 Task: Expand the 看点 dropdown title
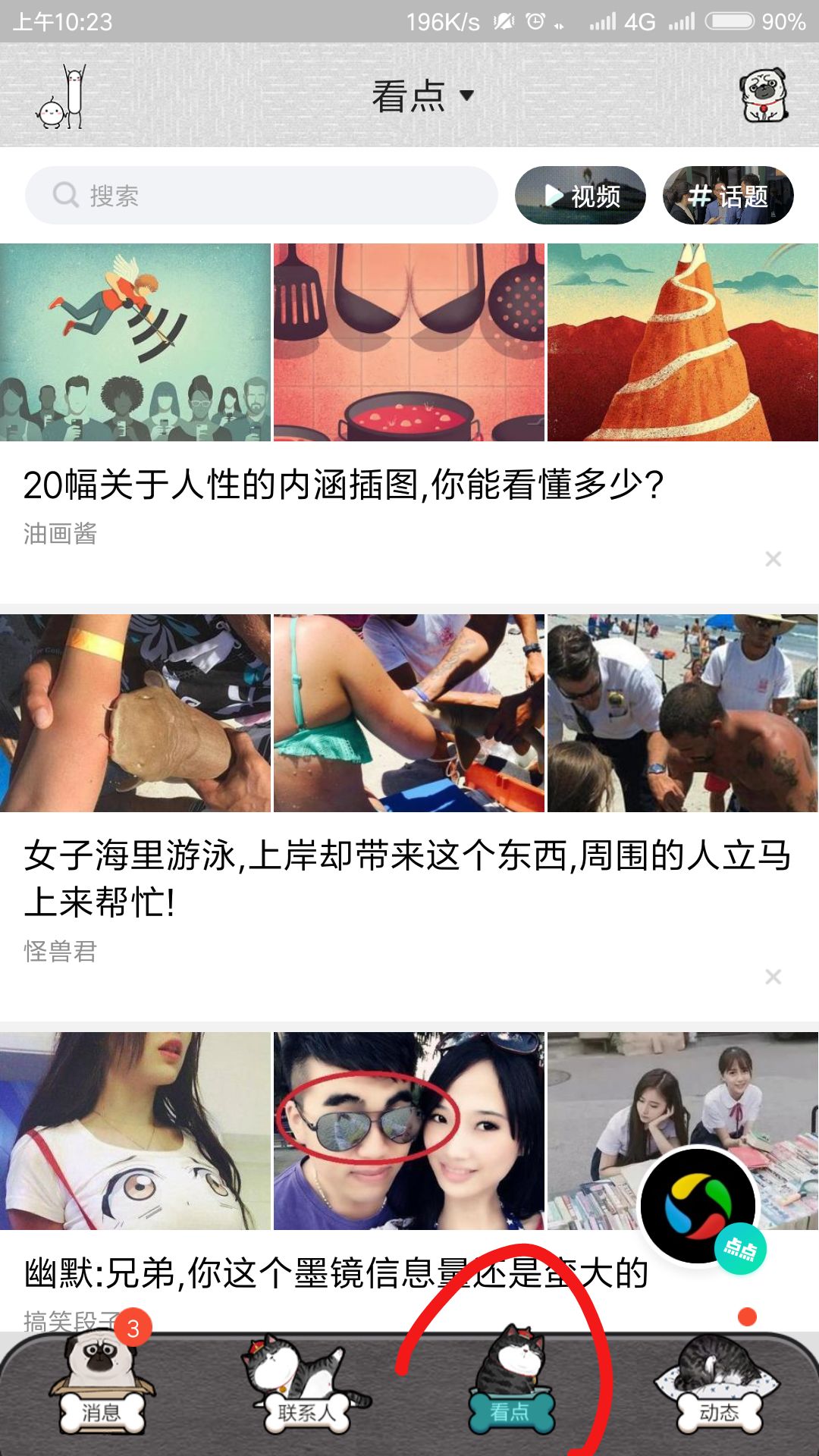(x=422, y=96)
